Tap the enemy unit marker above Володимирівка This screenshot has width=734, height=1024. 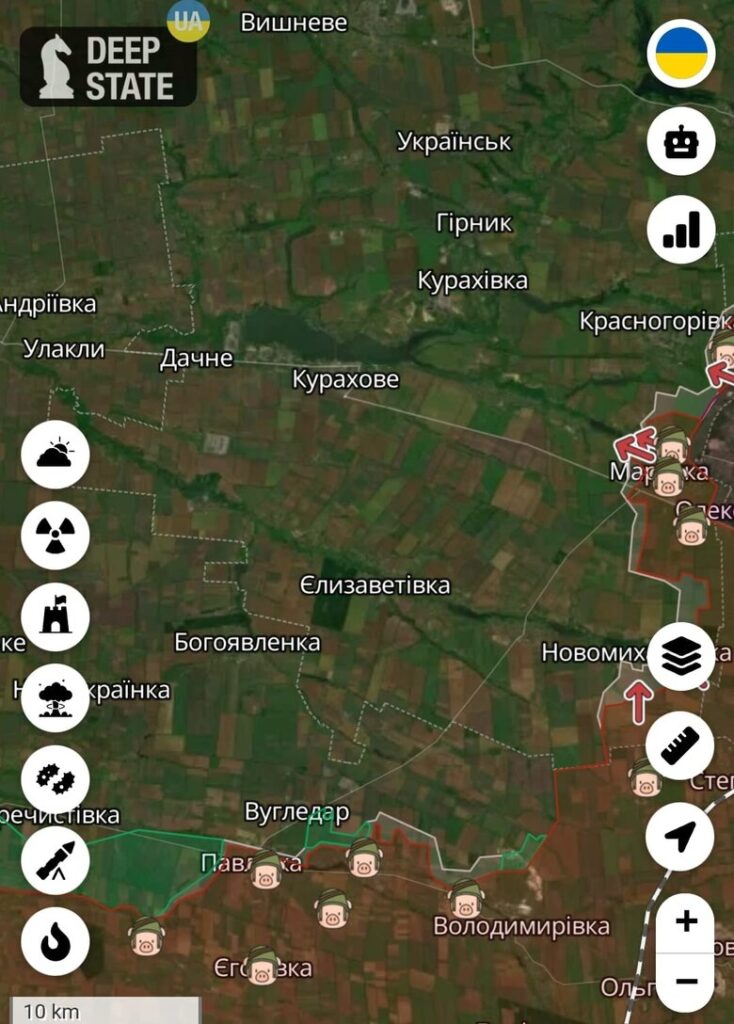pyautogui.click(x=465, y=899)
